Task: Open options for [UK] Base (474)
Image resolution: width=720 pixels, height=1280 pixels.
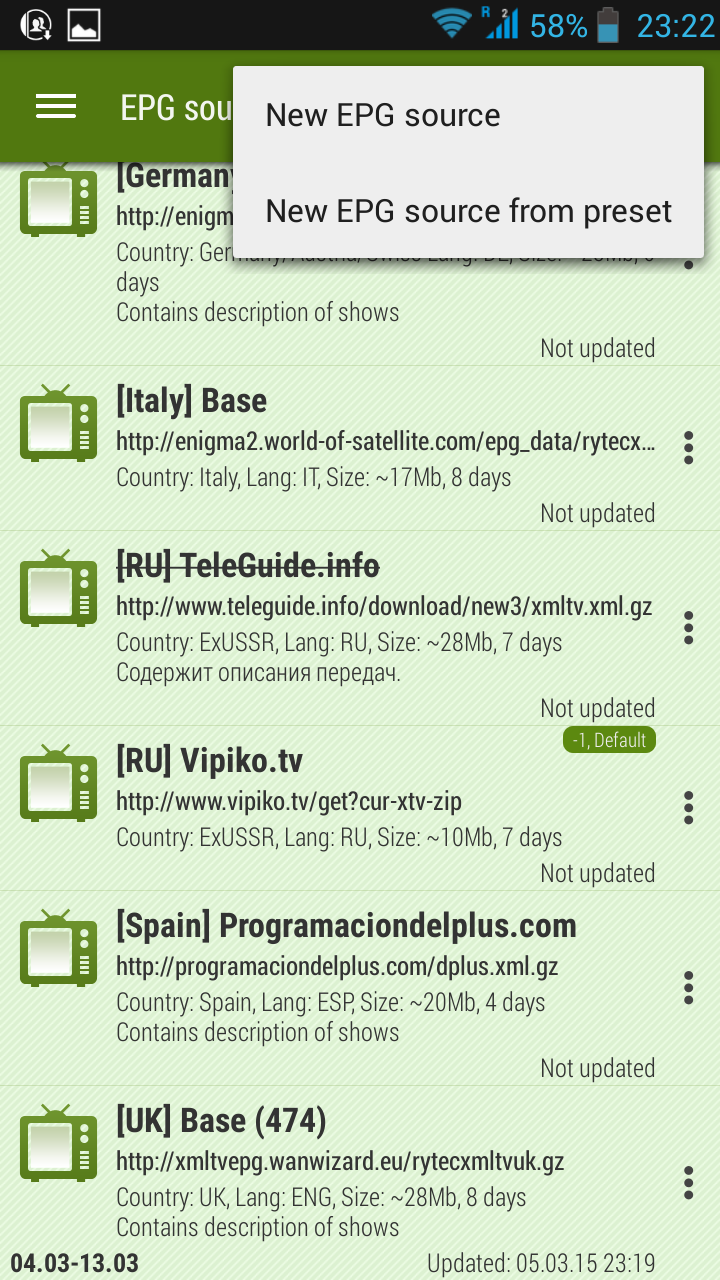Action: [688, 1182]
